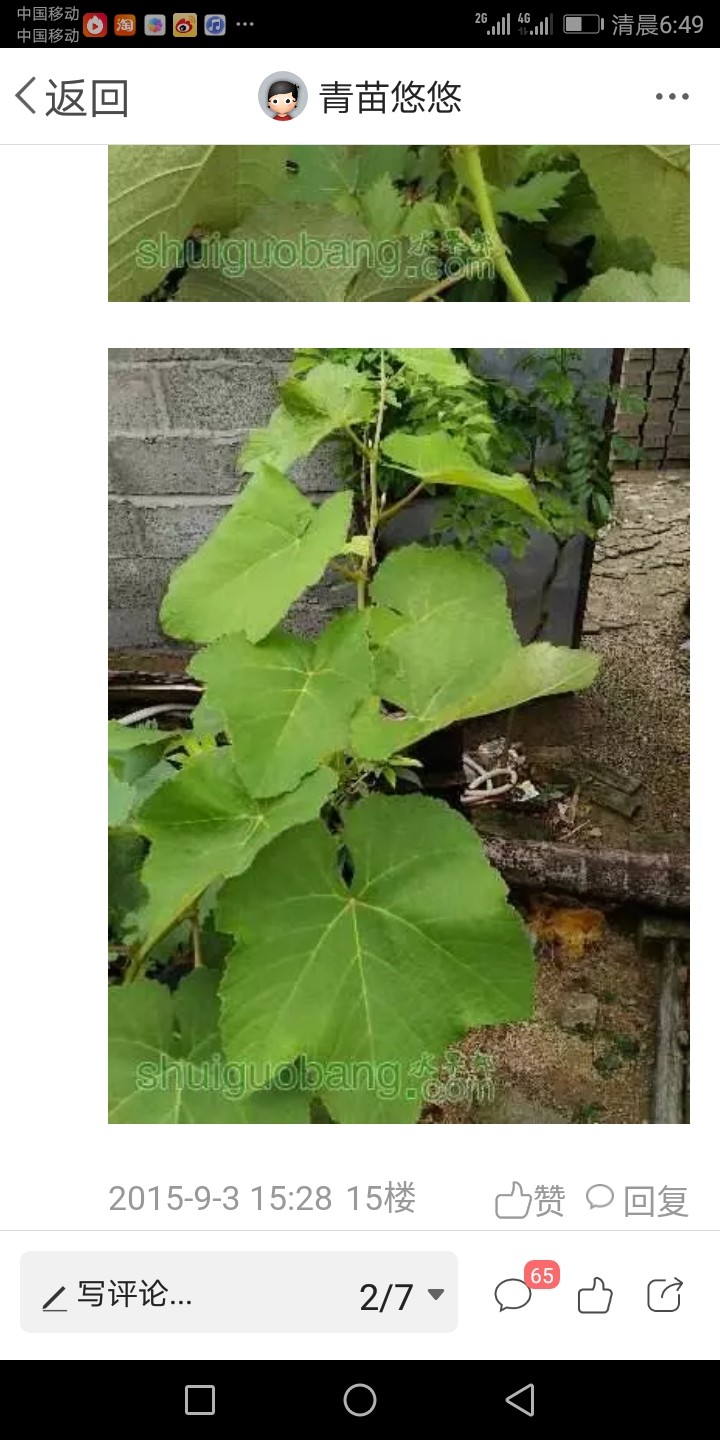Go back using the 返回 button

click(x=72, y=97)
